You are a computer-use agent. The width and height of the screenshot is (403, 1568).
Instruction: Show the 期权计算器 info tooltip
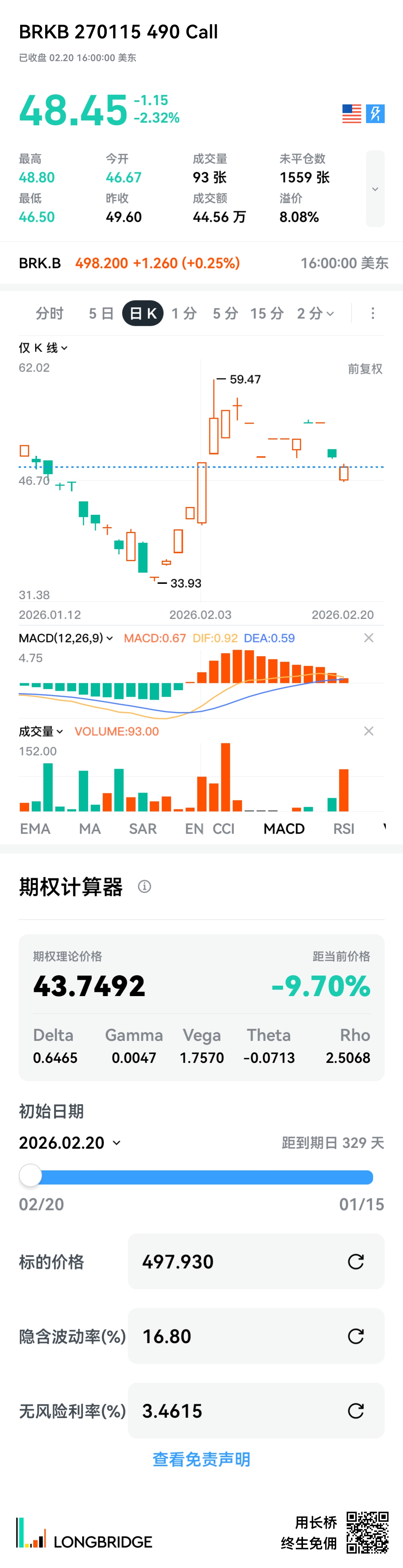[144, 887]
